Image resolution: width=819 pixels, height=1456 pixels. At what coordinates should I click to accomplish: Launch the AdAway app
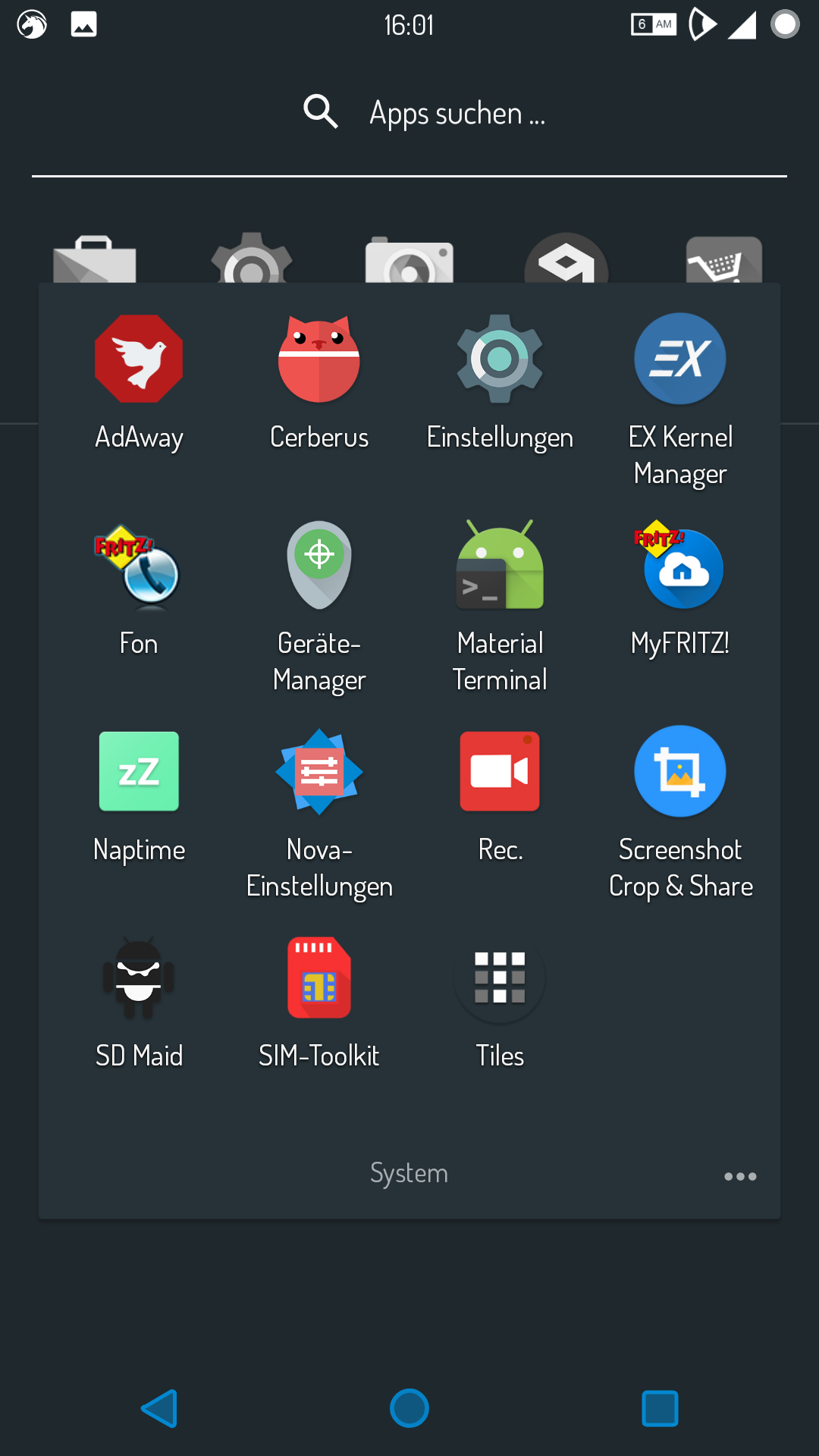tap(139, 359)
